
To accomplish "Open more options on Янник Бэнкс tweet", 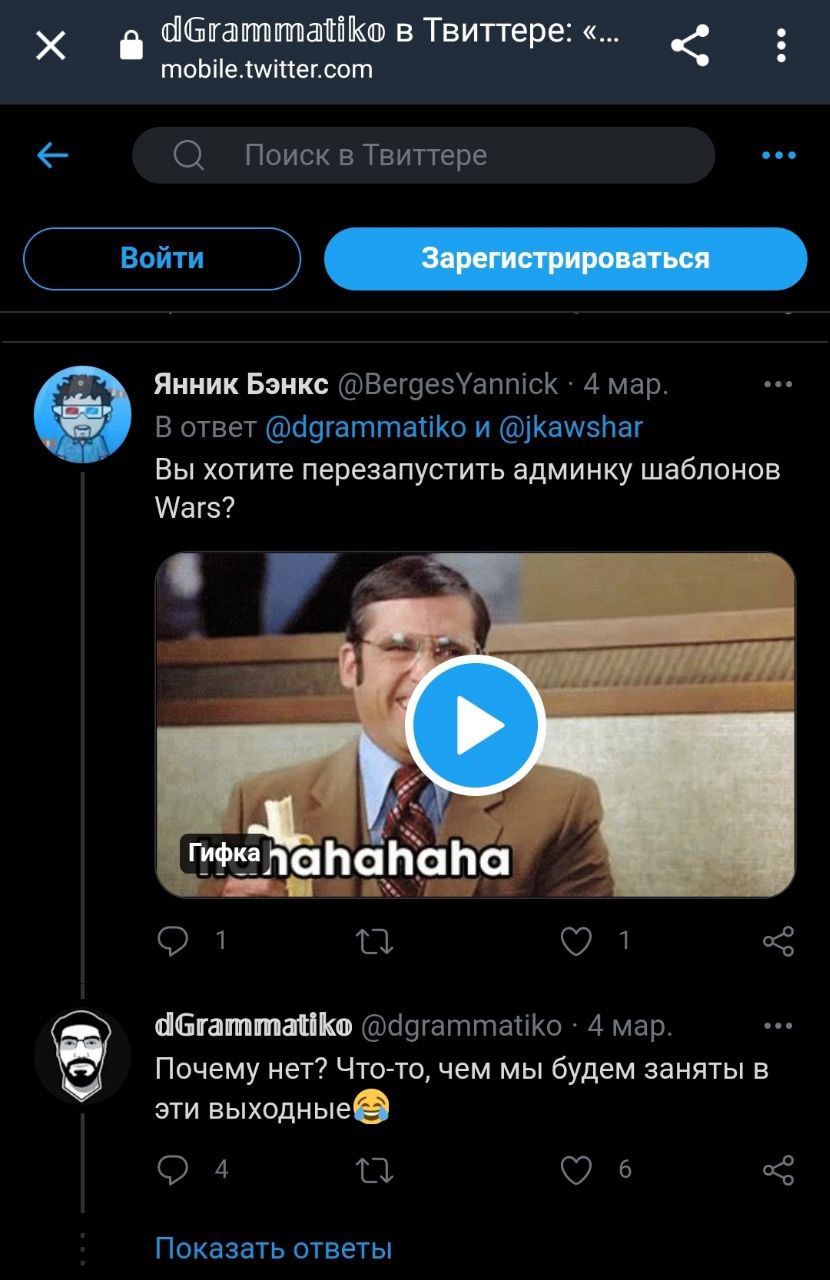I will coord(778,384).
